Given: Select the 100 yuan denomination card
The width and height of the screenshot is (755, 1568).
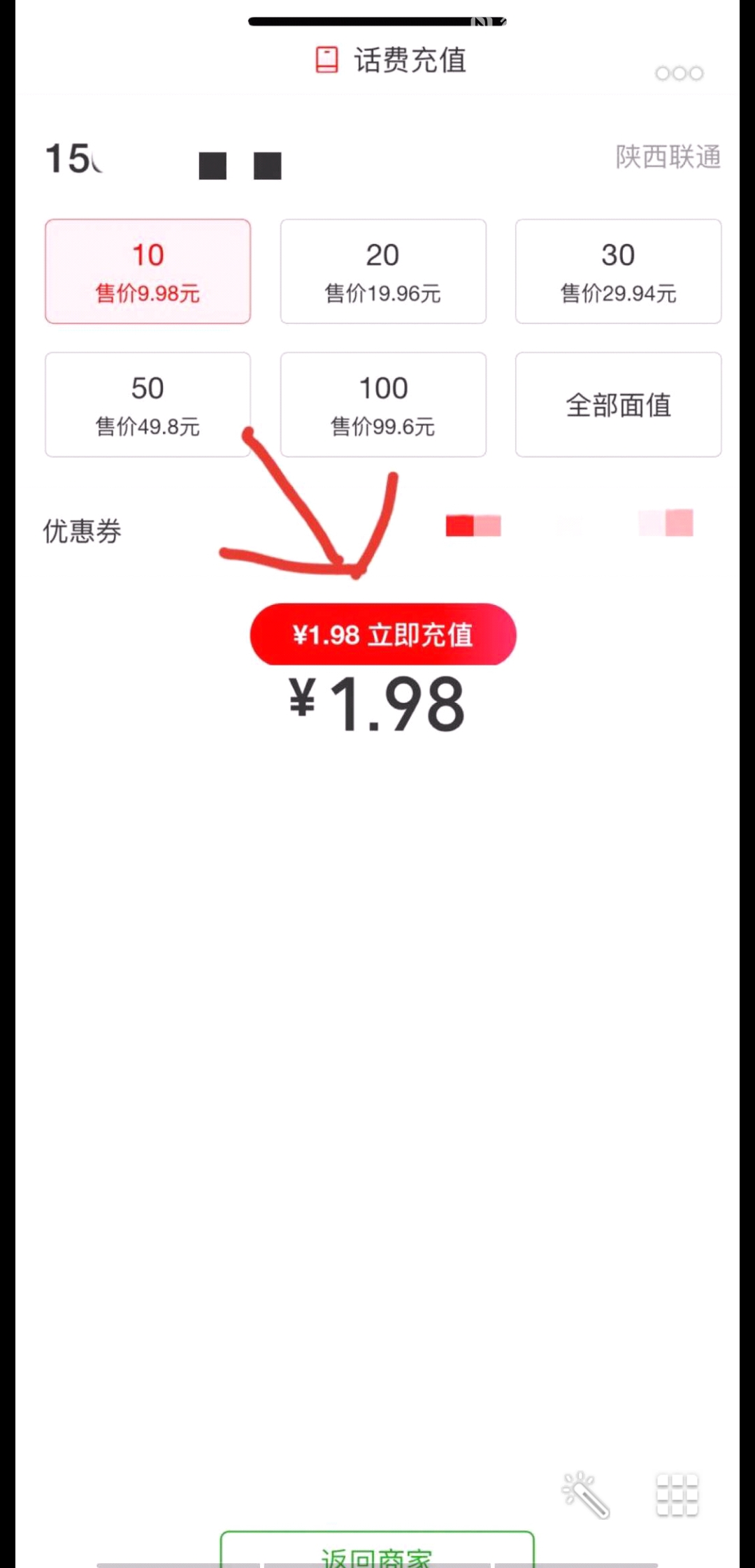Looking at the screenshot, I should pos(382,404).
